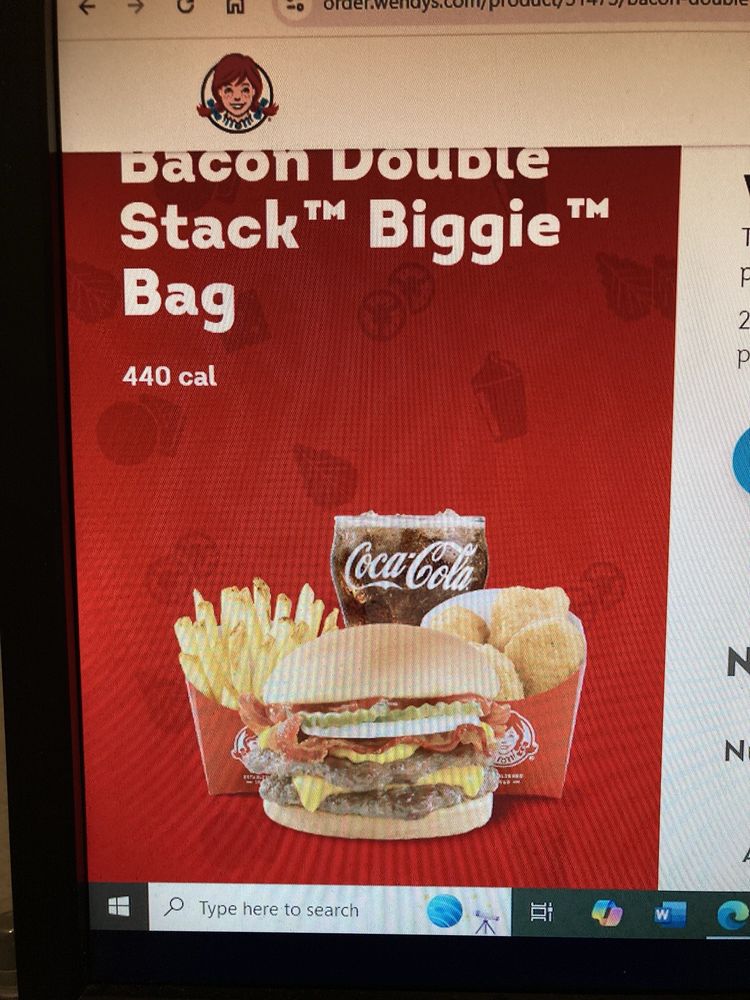
Task: Open the Windows Start menu
Action: point(119,906)
